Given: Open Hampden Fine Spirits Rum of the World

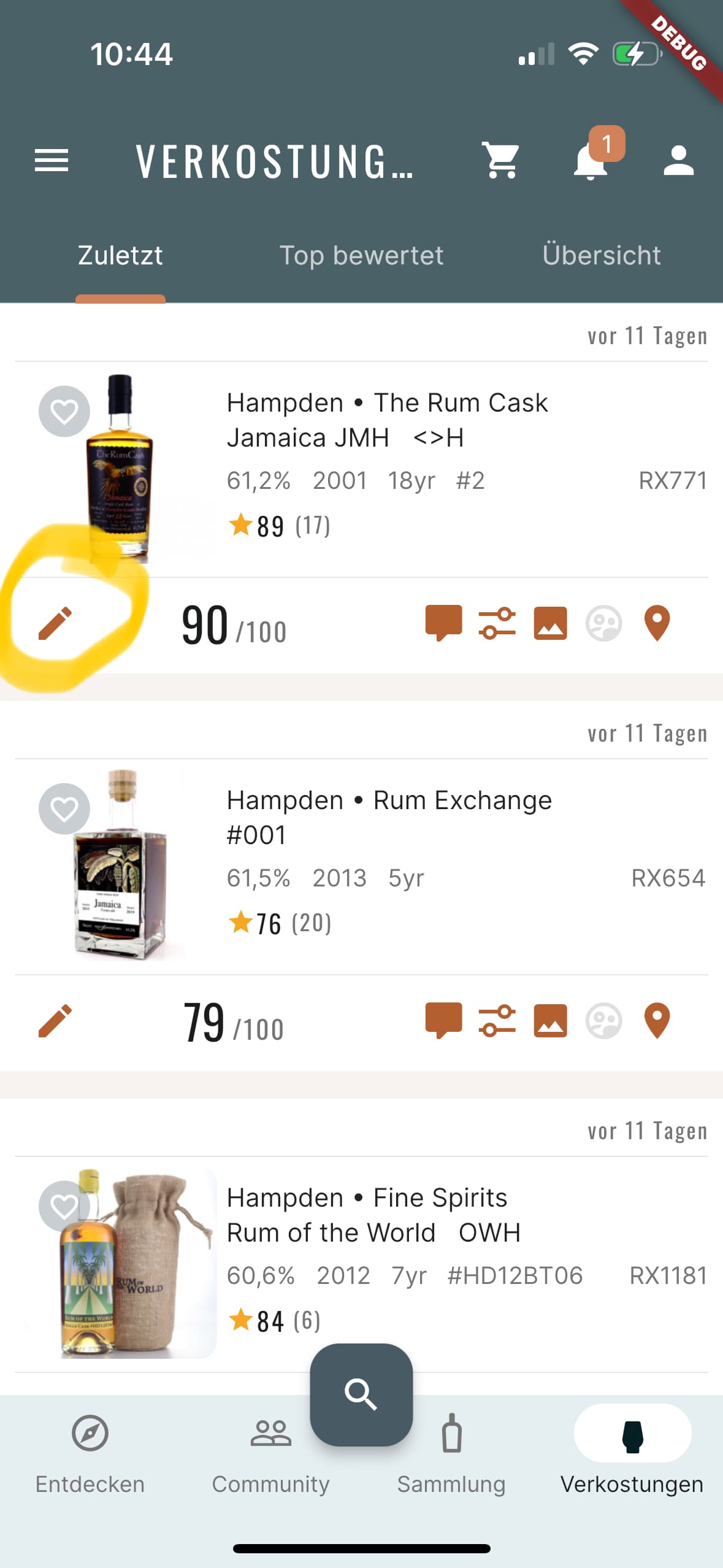Looking at the screenshot, I should 361,1264.
